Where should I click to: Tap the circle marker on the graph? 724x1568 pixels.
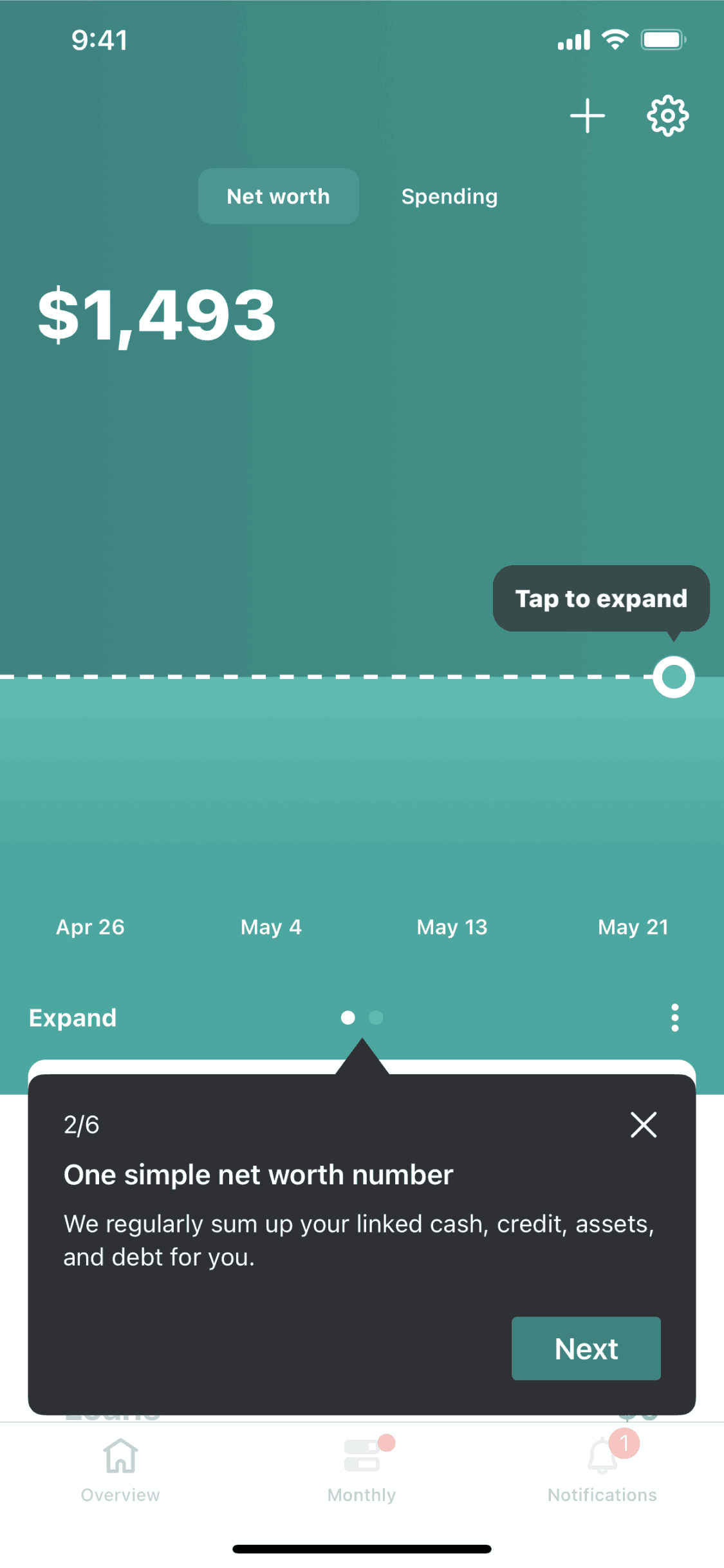[673, 677]
